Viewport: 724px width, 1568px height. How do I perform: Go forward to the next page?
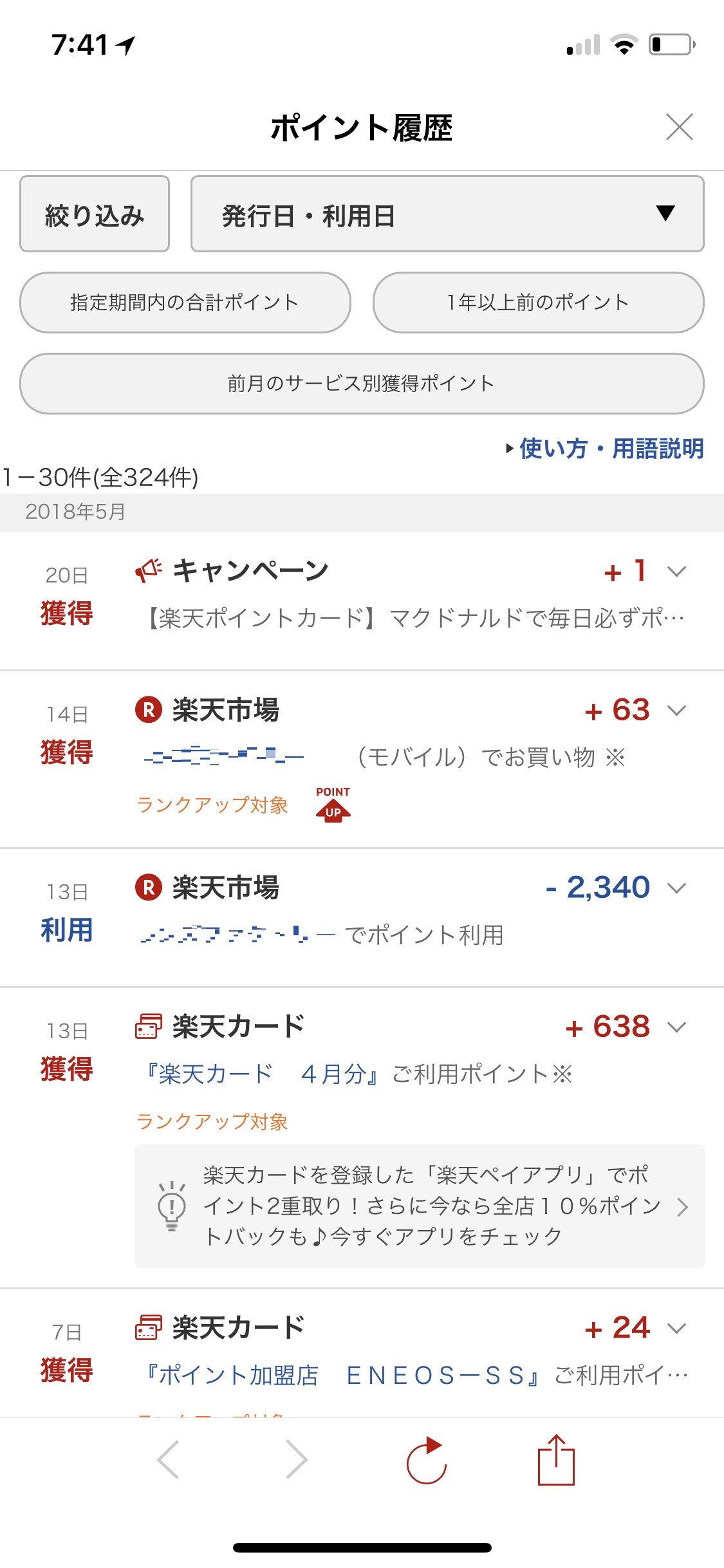[x=296, y=1460]
